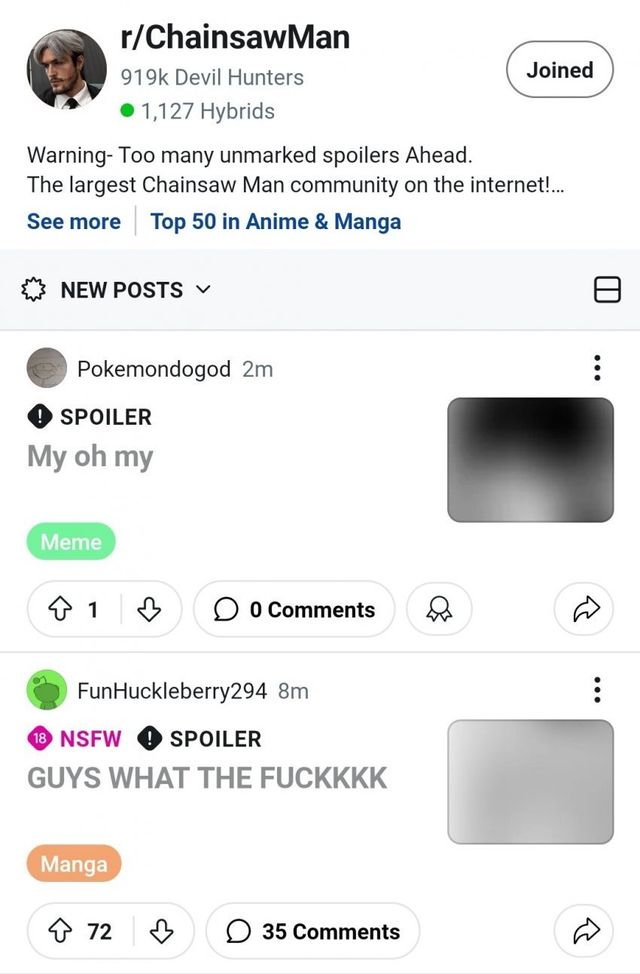Viewport: 640px width, 974px height.
Task: Downvote the My oh my post
Action: coord(149,609)
